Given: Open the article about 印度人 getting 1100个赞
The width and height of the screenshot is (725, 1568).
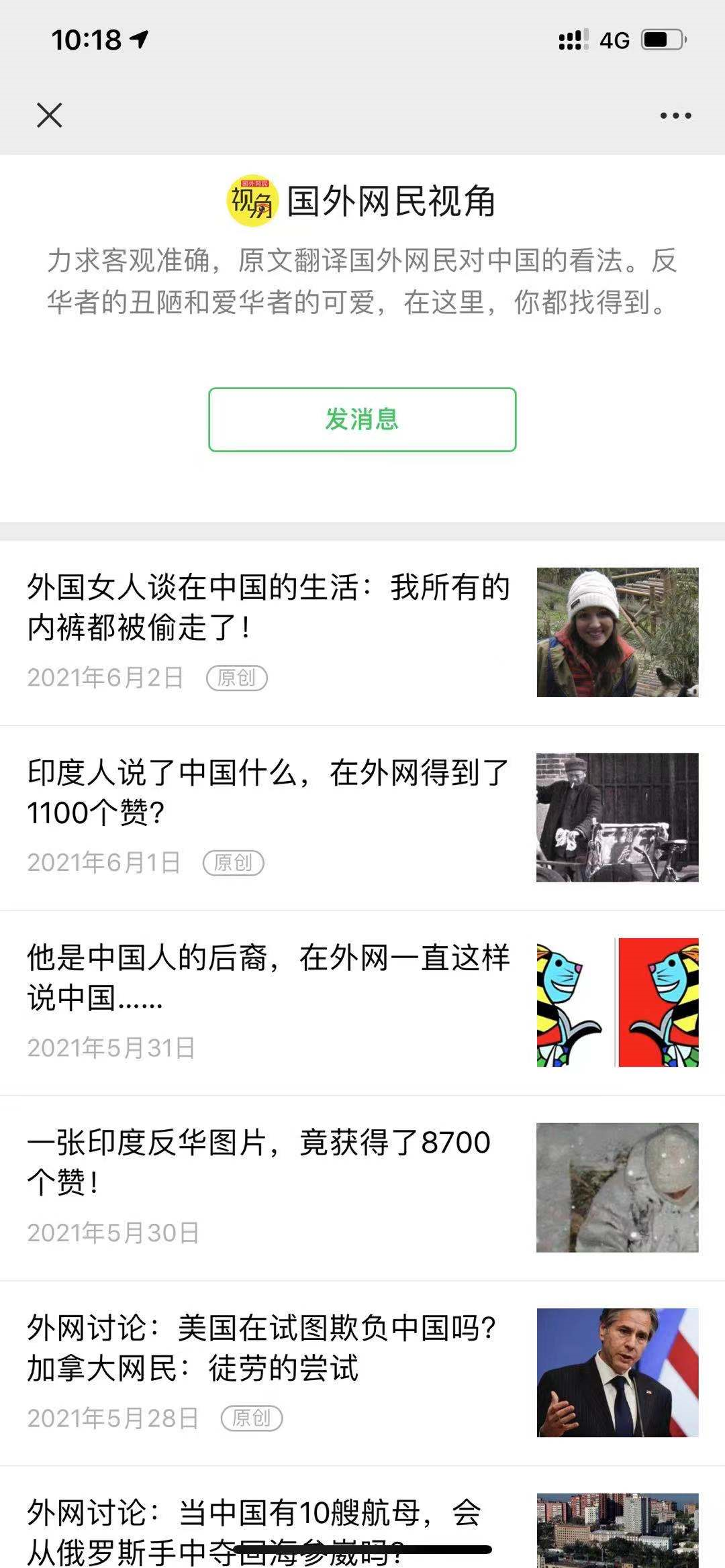Looking at the screenshot, I should pyautogui.click(x=269, y=792).
